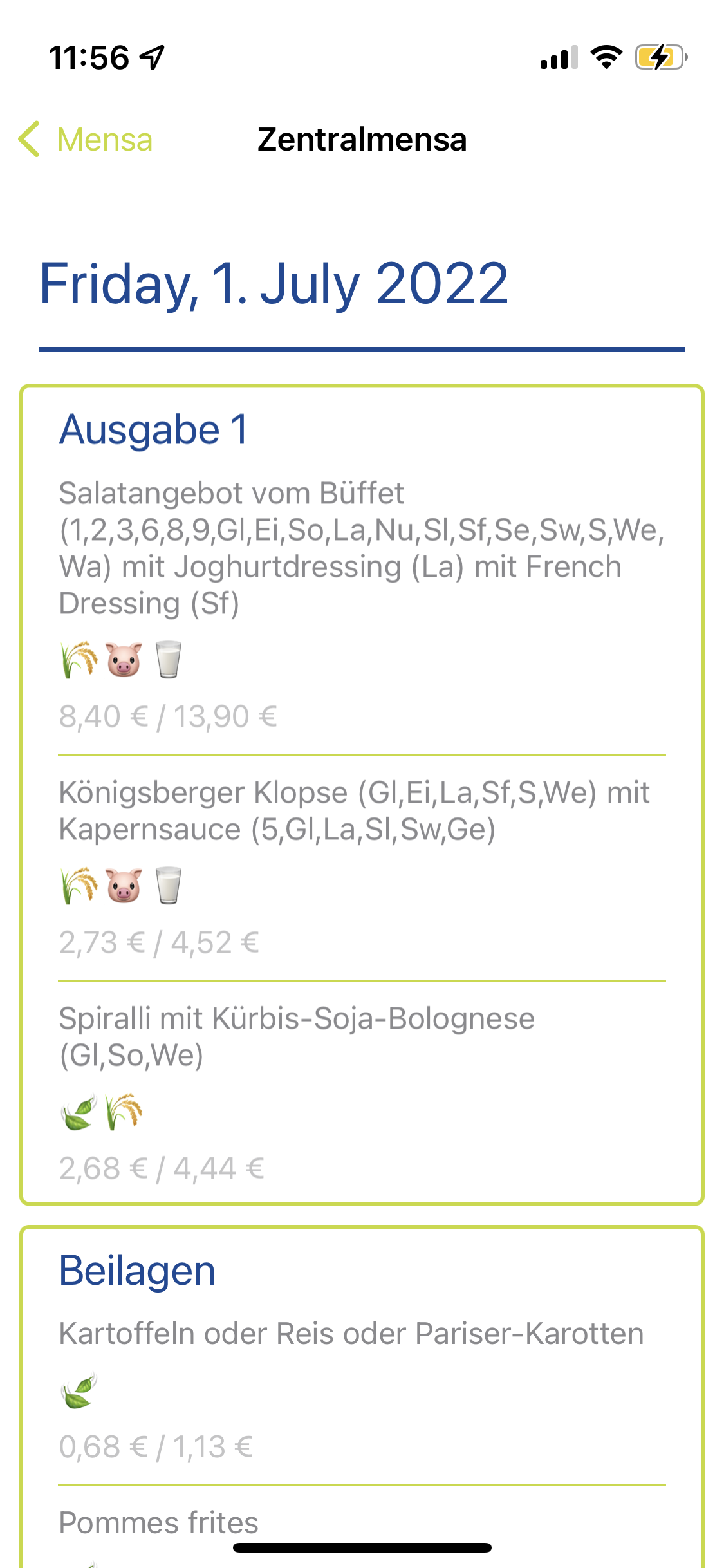Screen dimensions: 724x1568
Task: Go back to the Mensa list
Action: point(86,139)
